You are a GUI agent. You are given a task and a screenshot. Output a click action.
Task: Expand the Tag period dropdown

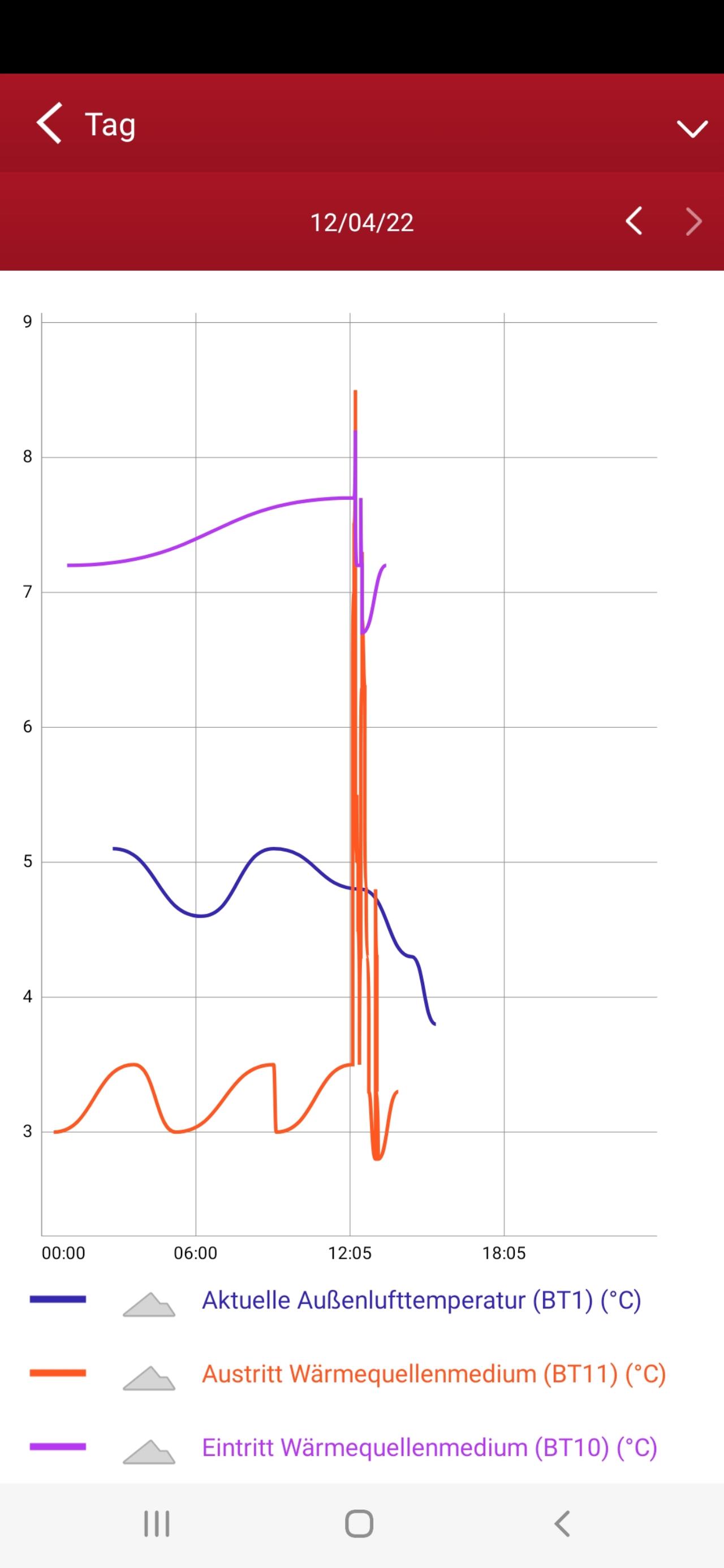(692, 128)
